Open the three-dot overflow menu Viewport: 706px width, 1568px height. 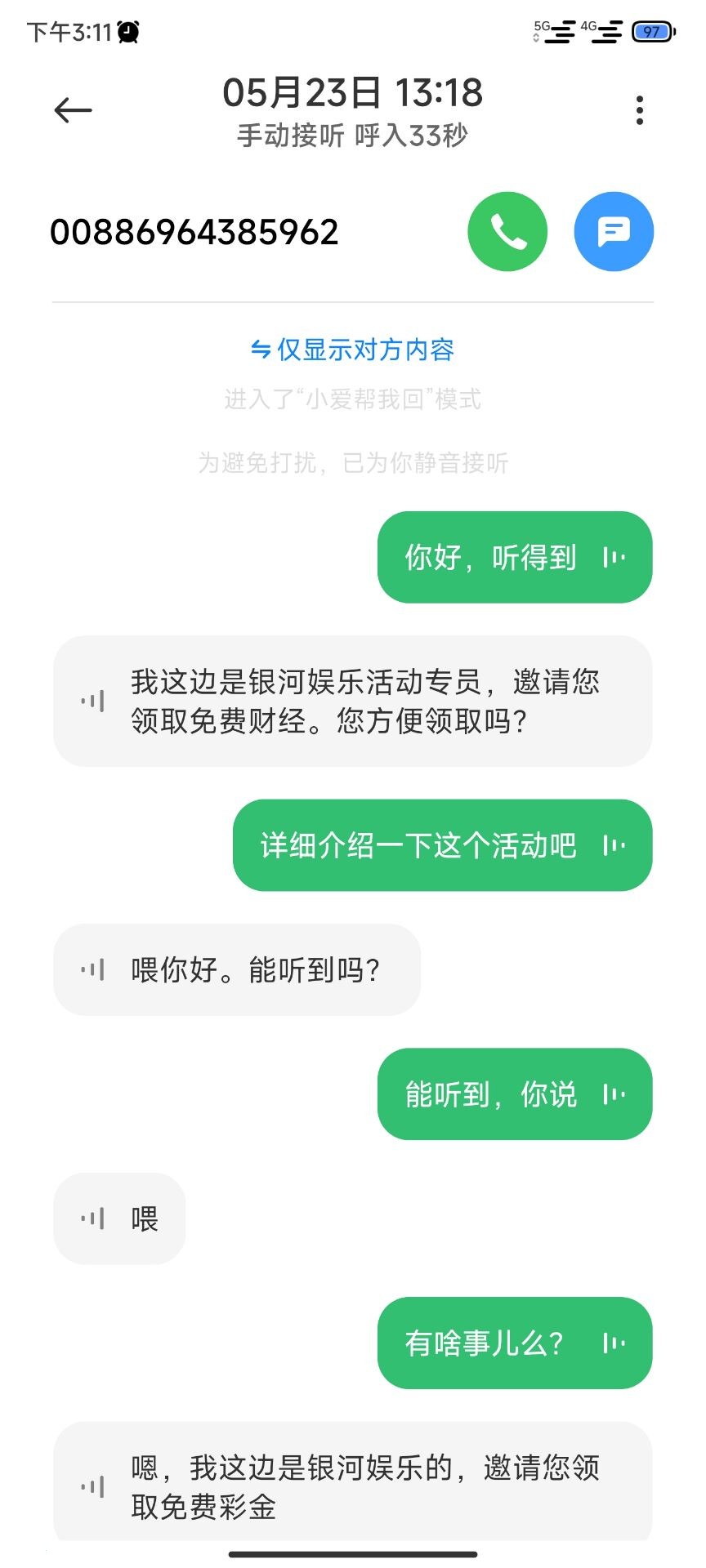pos(640,110)
